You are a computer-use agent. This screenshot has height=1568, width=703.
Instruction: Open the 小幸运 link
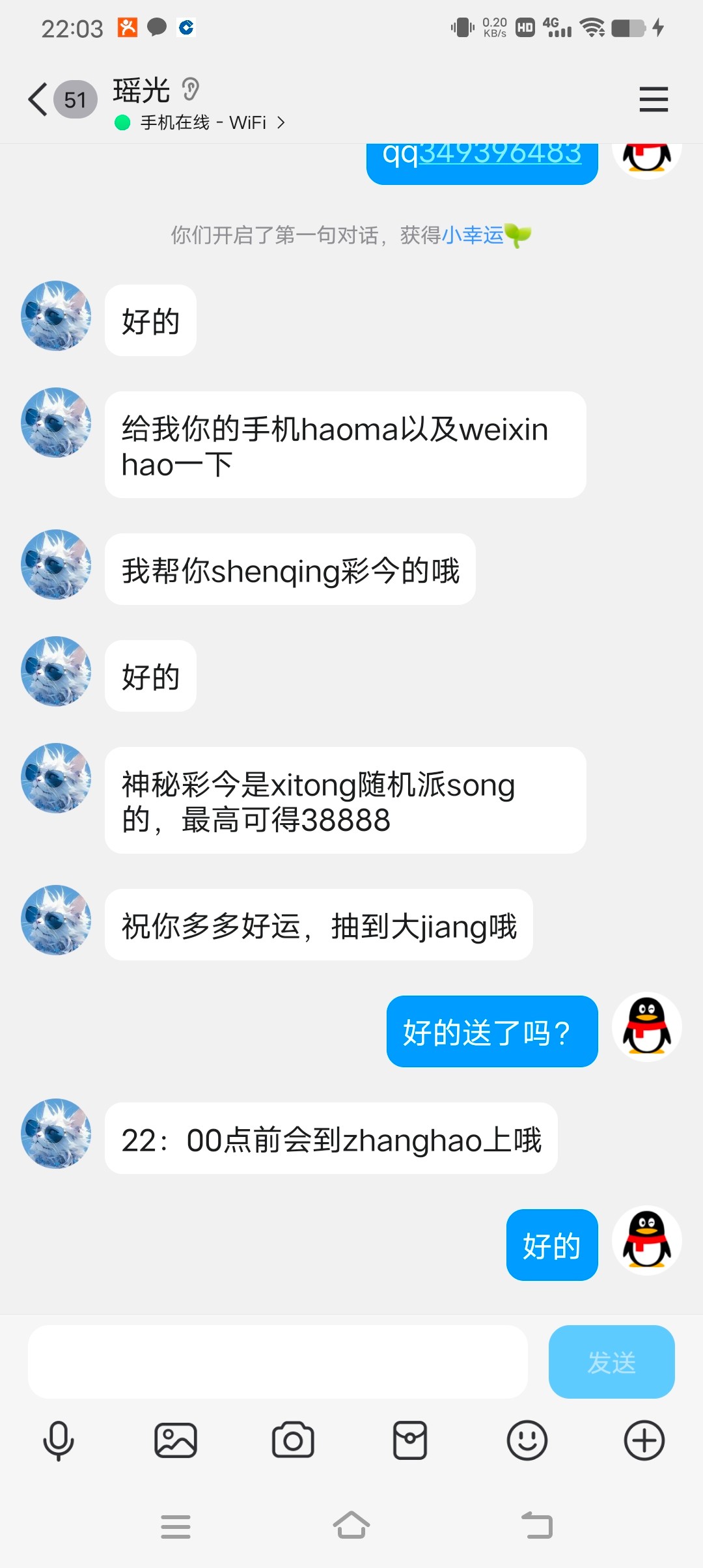coord(473,235)
